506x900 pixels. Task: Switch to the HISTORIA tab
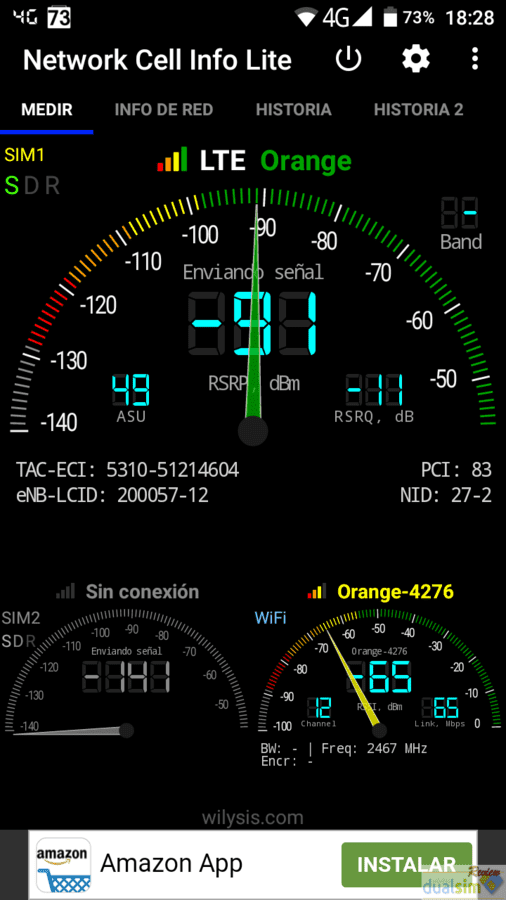(293, 110)
